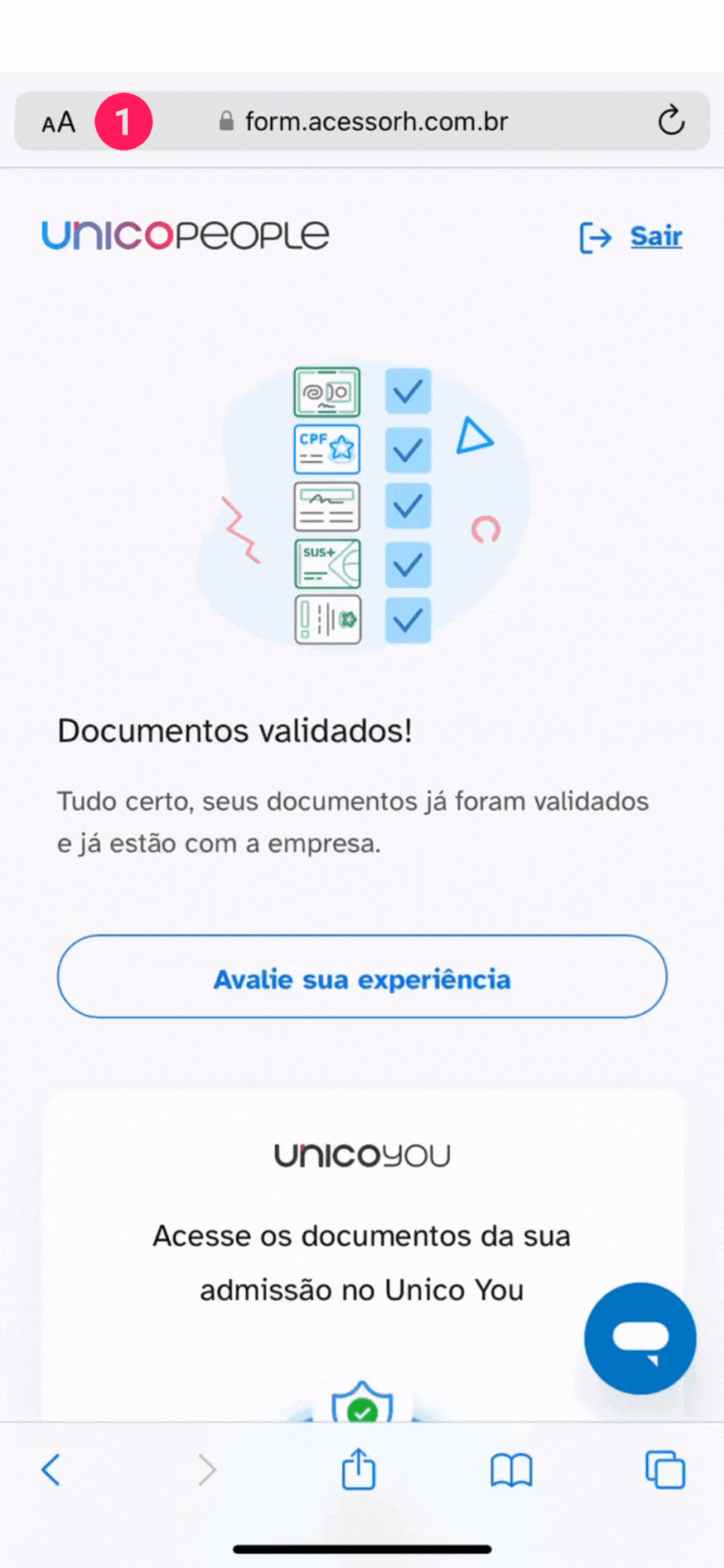The height and width of the screenshot is (1568, 724).
Task: Share this page
Action: point(359,1469)
